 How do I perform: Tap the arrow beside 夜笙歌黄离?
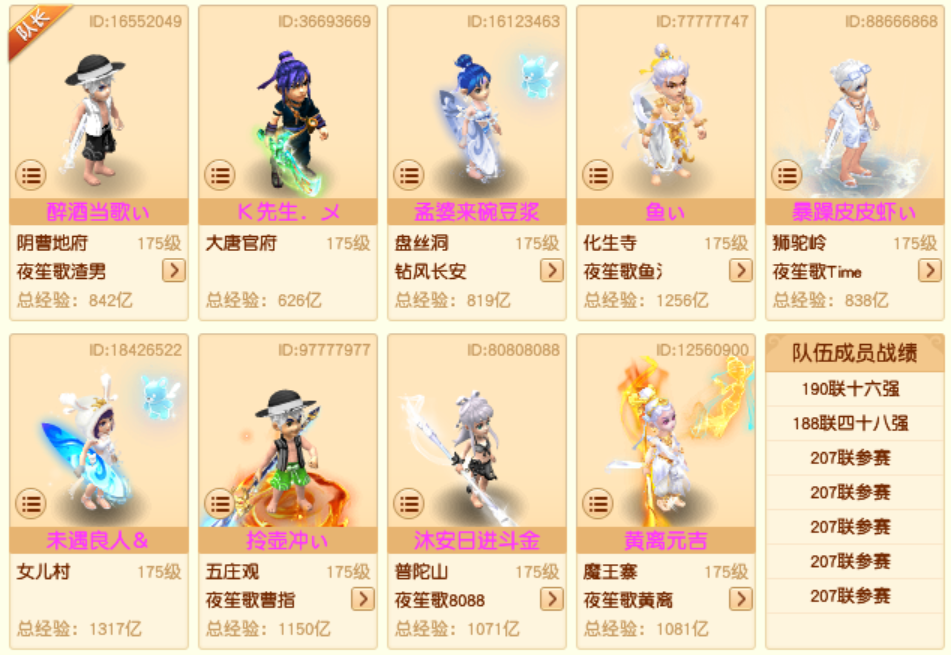pyautogui.click(x=740, y=598)
